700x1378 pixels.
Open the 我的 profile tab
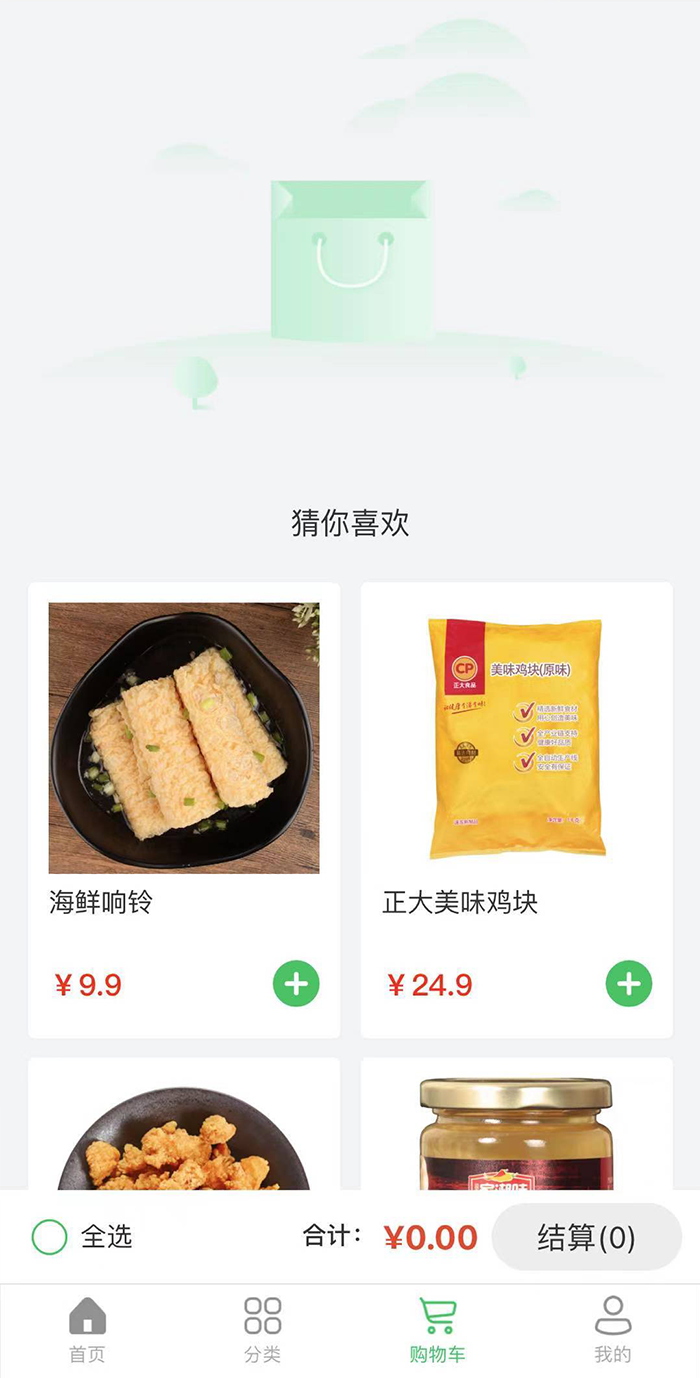click(x=613, y=1330)
